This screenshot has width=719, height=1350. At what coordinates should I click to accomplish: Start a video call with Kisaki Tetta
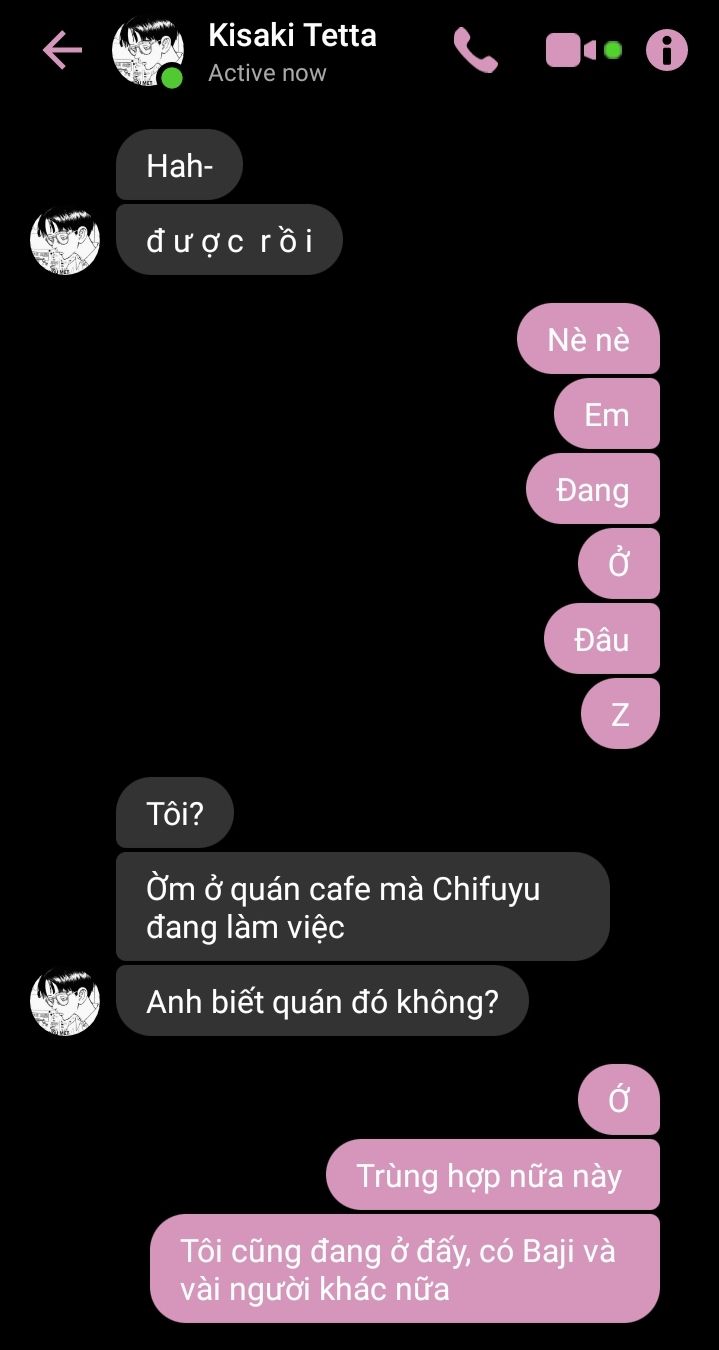coord(583,50)
